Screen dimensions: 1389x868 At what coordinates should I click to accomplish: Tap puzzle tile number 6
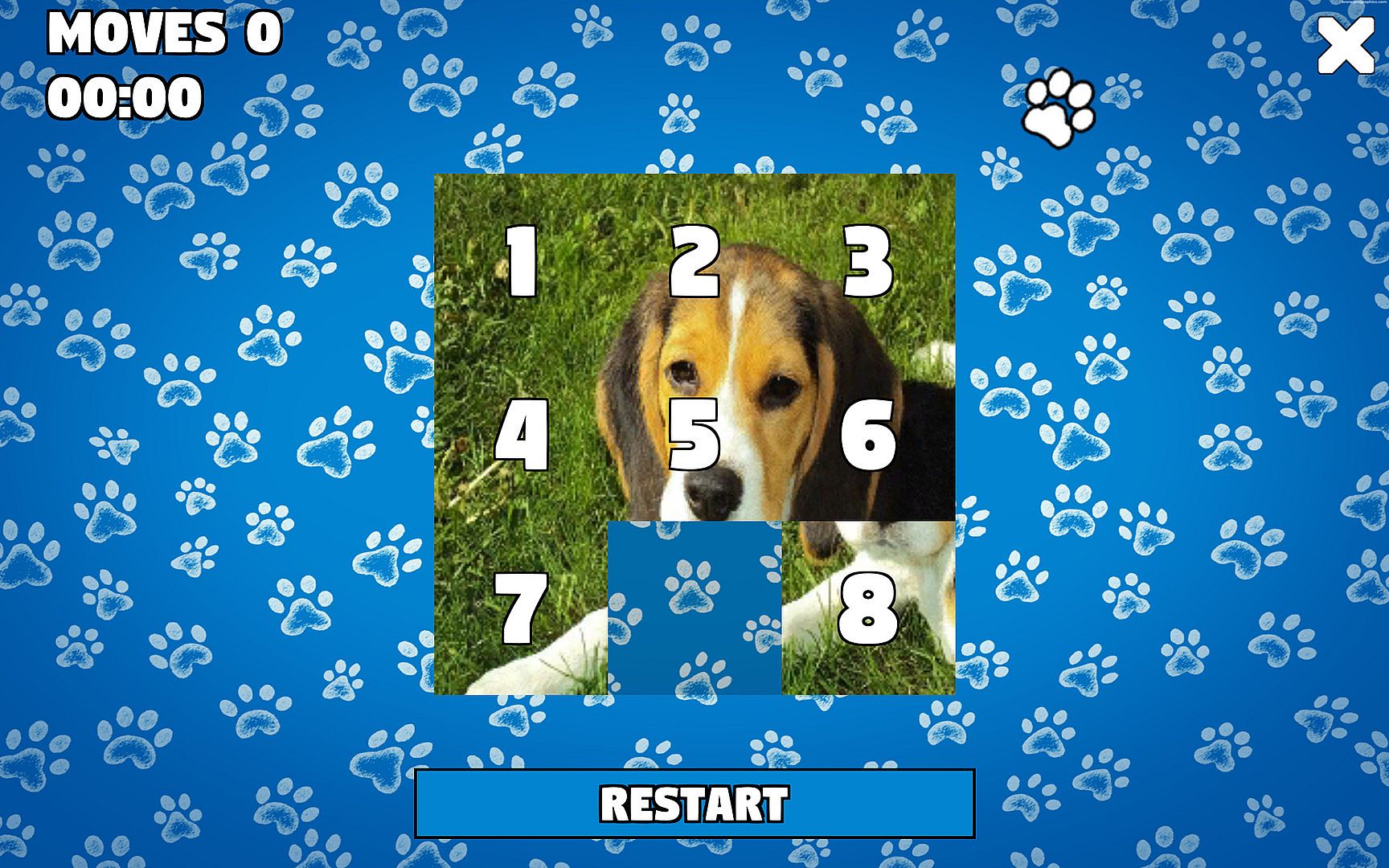[868, 434]
